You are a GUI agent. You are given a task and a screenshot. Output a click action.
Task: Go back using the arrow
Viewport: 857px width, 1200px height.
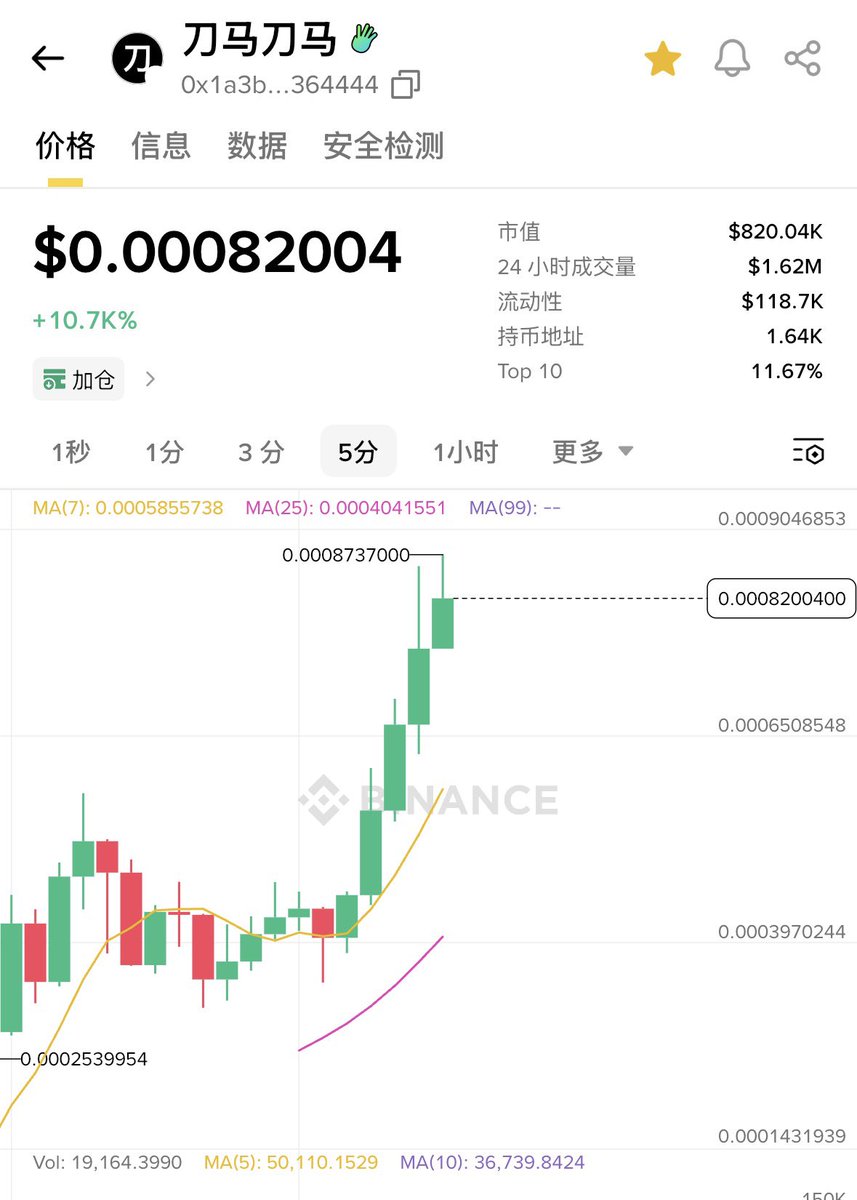[47, 59]
